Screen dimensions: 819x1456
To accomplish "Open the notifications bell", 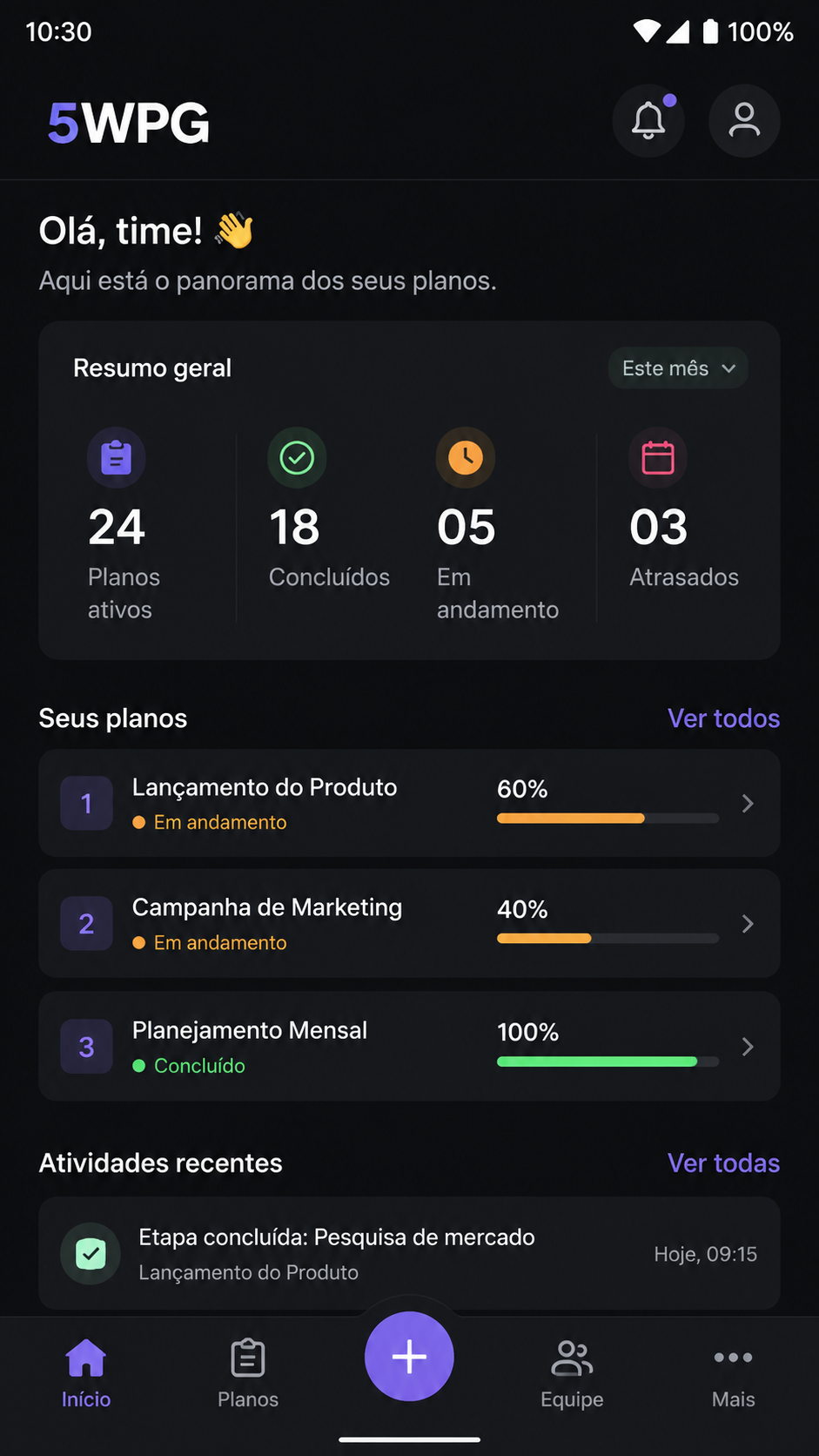I will 648,120.
